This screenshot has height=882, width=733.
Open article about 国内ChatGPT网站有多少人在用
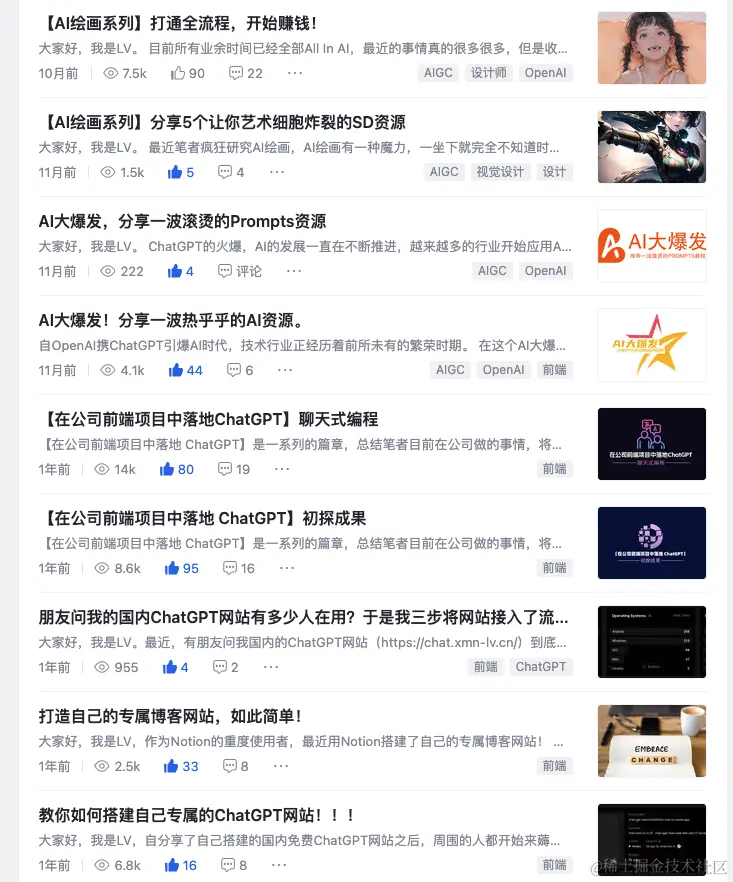(303, 617)
